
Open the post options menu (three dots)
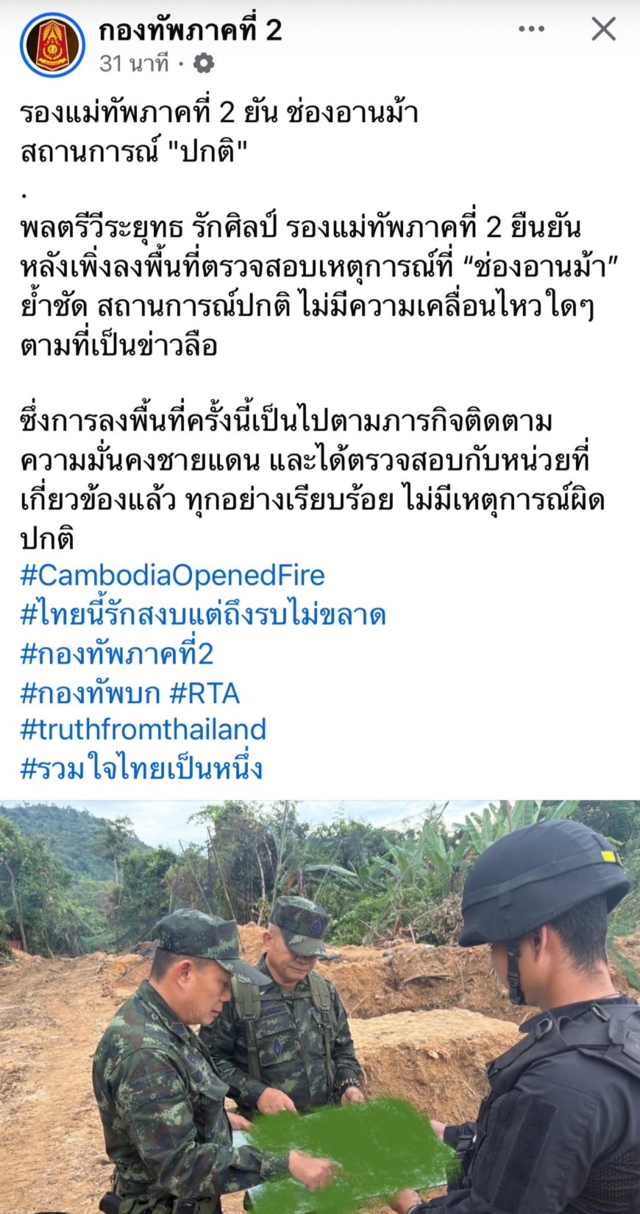click(531, 30)
